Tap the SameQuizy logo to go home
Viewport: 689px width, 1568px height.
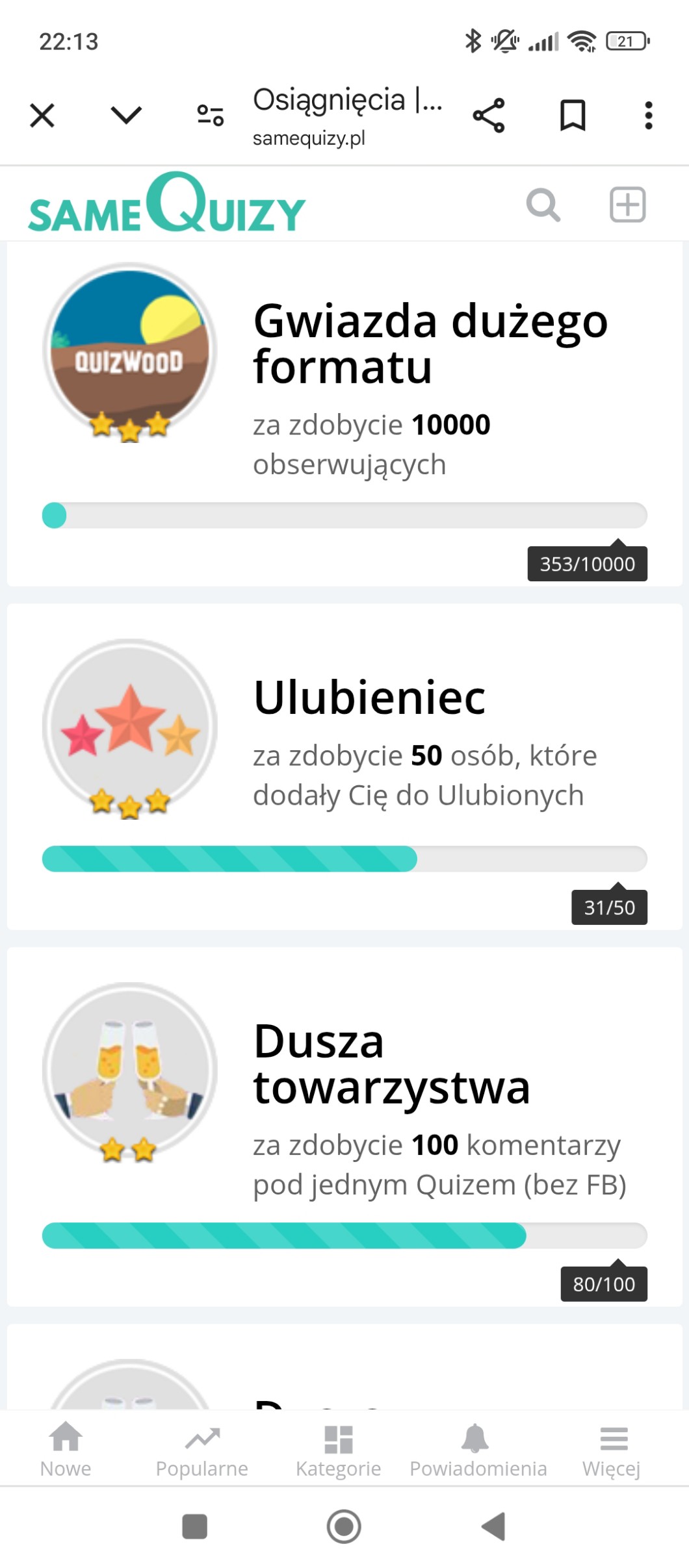tap(166, 205)
